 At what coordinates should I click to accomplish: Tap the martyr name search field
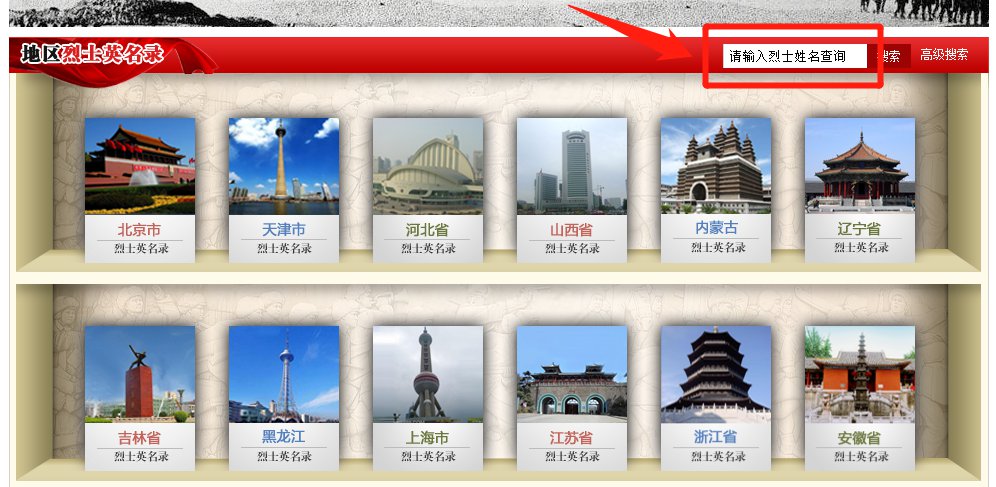point(794,56)
